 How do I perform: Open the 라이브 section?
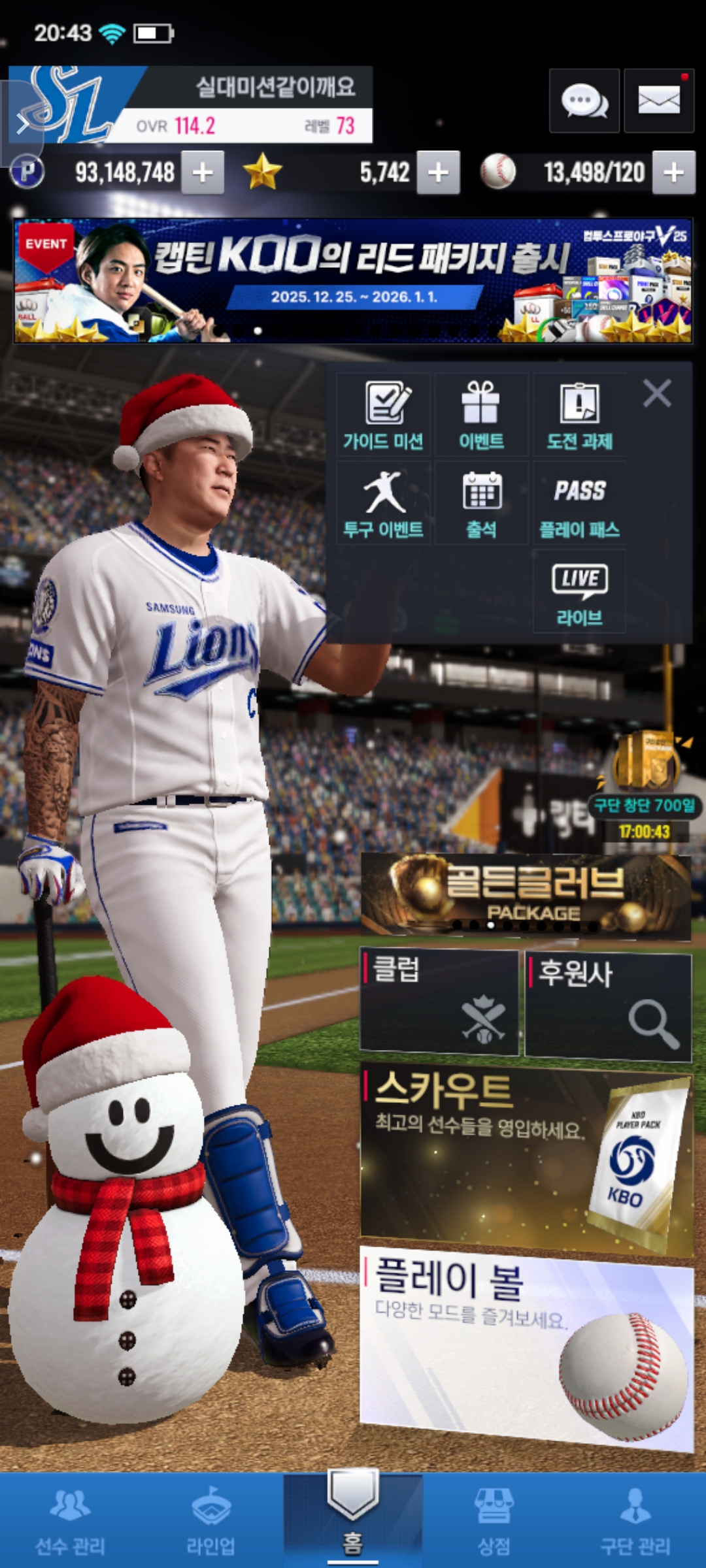pyautogui.click(x=579, y=591)
